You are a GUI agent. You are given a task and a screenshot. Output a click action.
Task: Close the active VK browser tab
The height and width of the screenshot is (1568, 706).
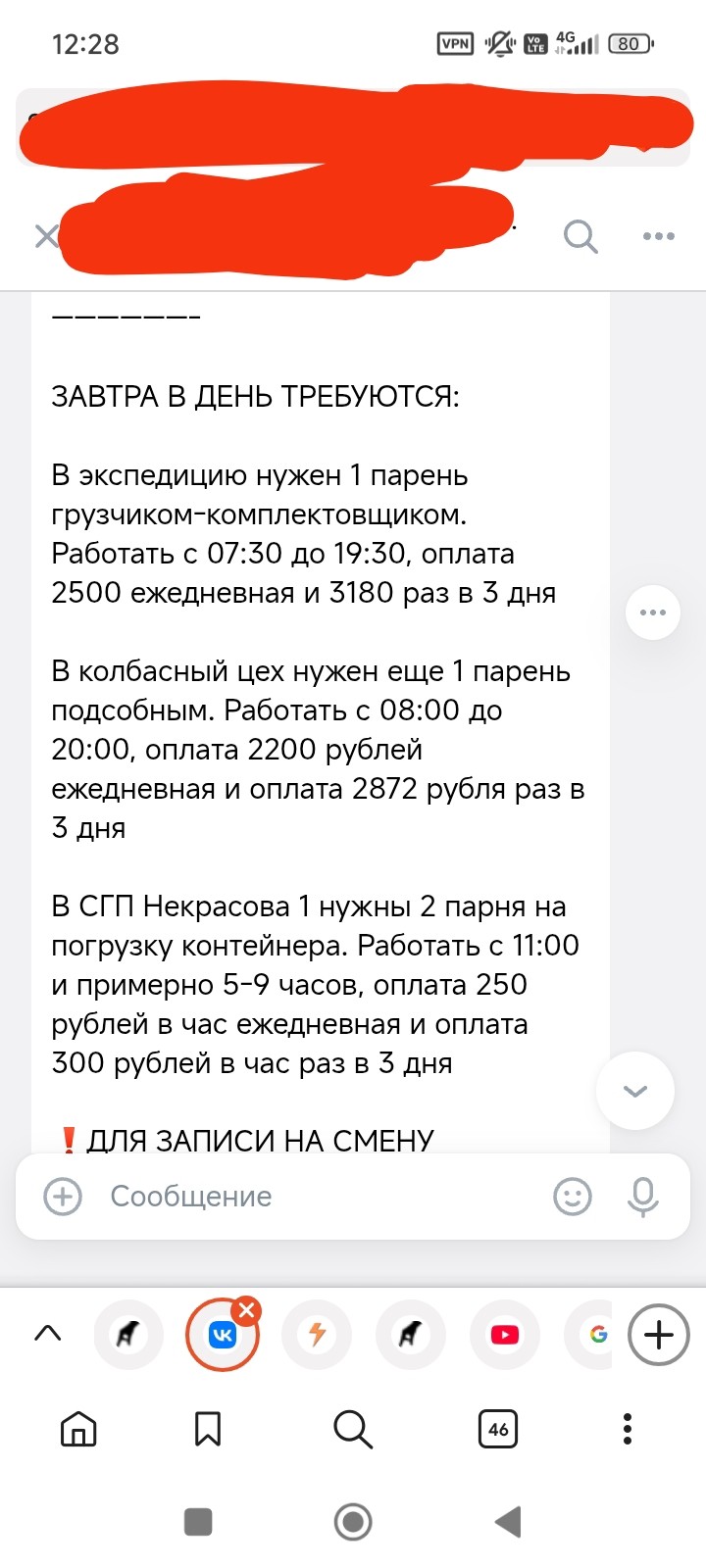tap(247, 1309)
